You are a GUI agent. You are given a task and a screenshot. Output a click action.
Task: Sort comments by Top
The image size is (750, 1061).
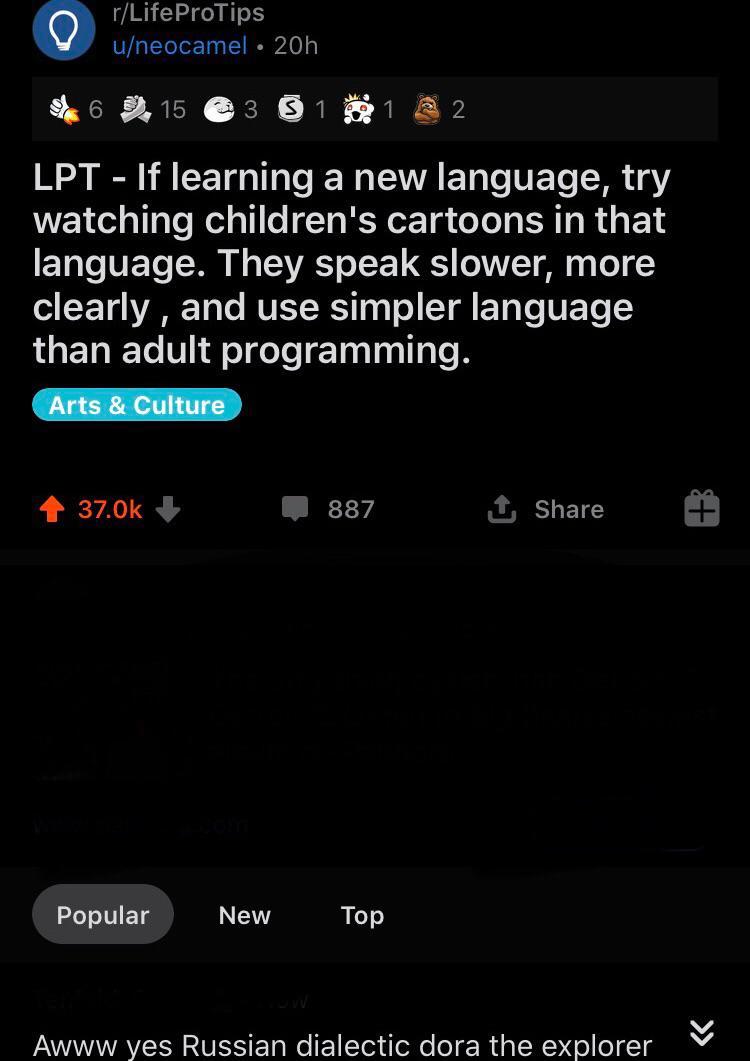click(x=362, y=914)
